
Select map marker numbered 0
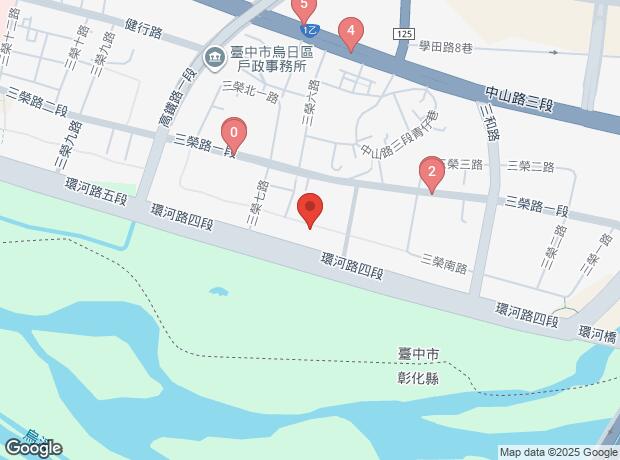coord(233,133)
